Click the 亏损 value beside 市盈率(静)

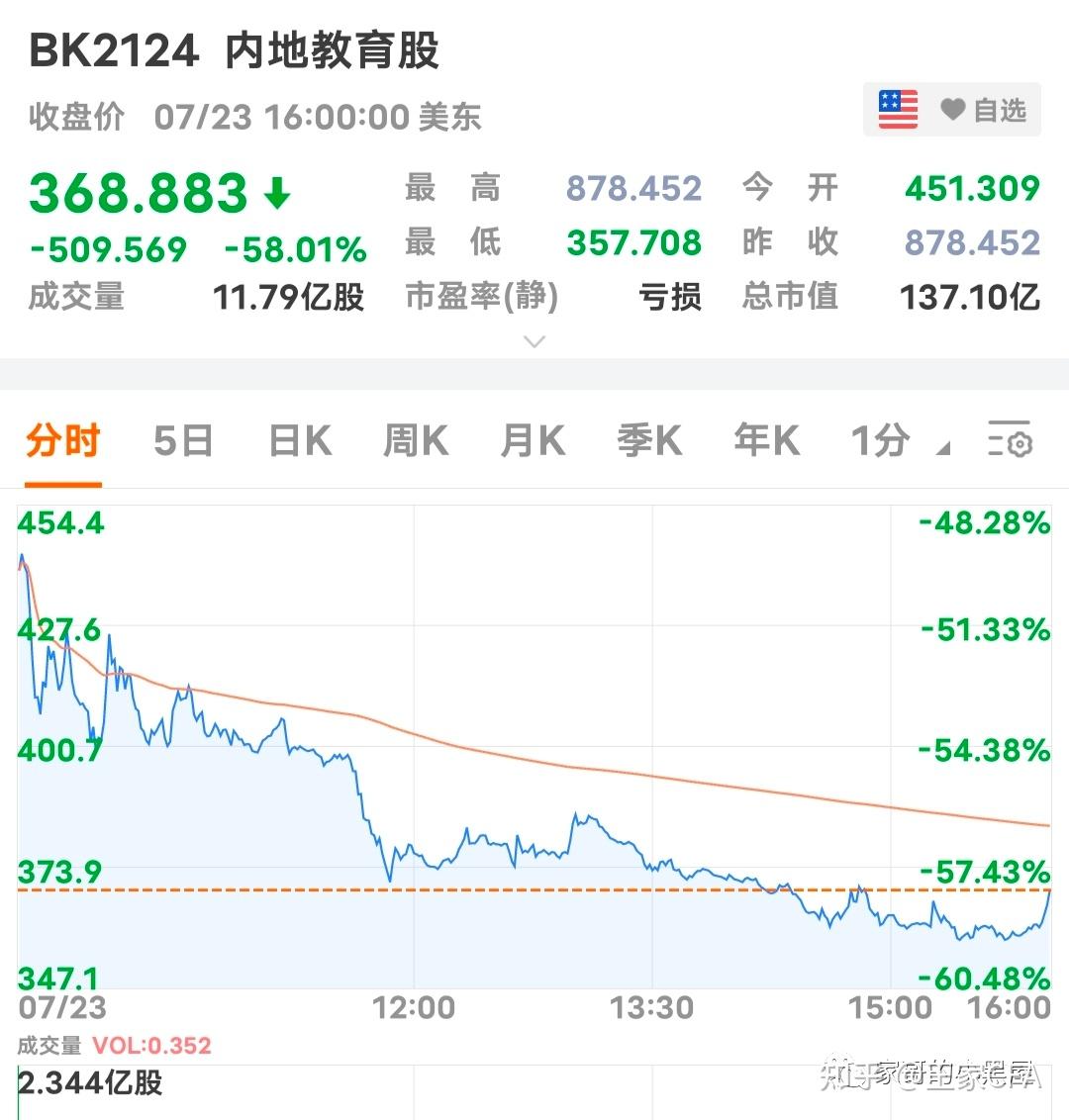[x=672, y=298]
